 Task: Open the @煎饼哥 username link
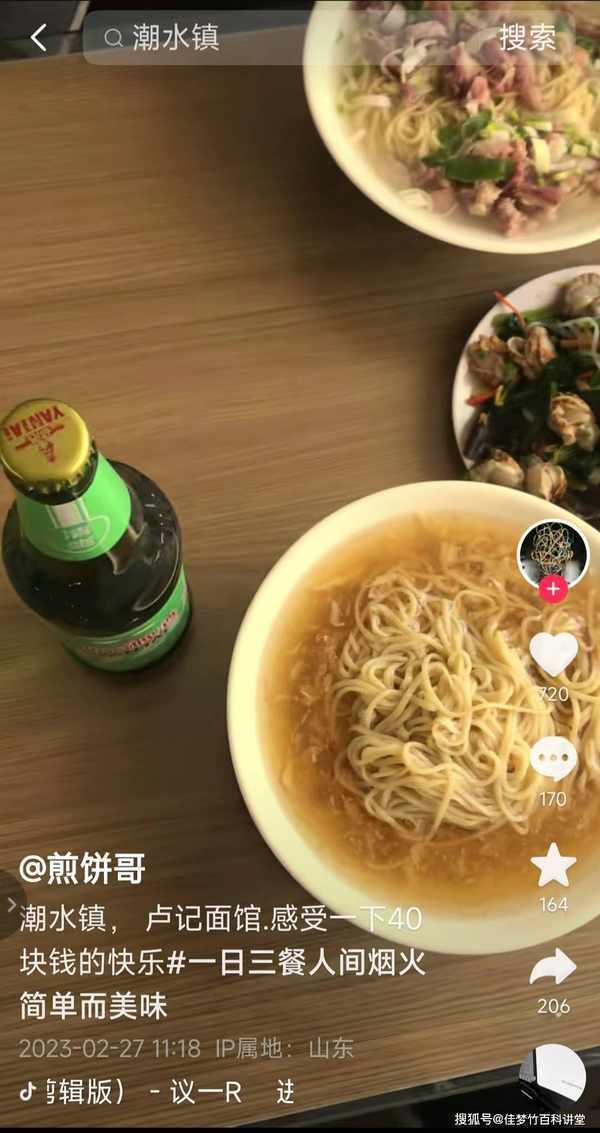pyautogui.click(x=83, y=868)
